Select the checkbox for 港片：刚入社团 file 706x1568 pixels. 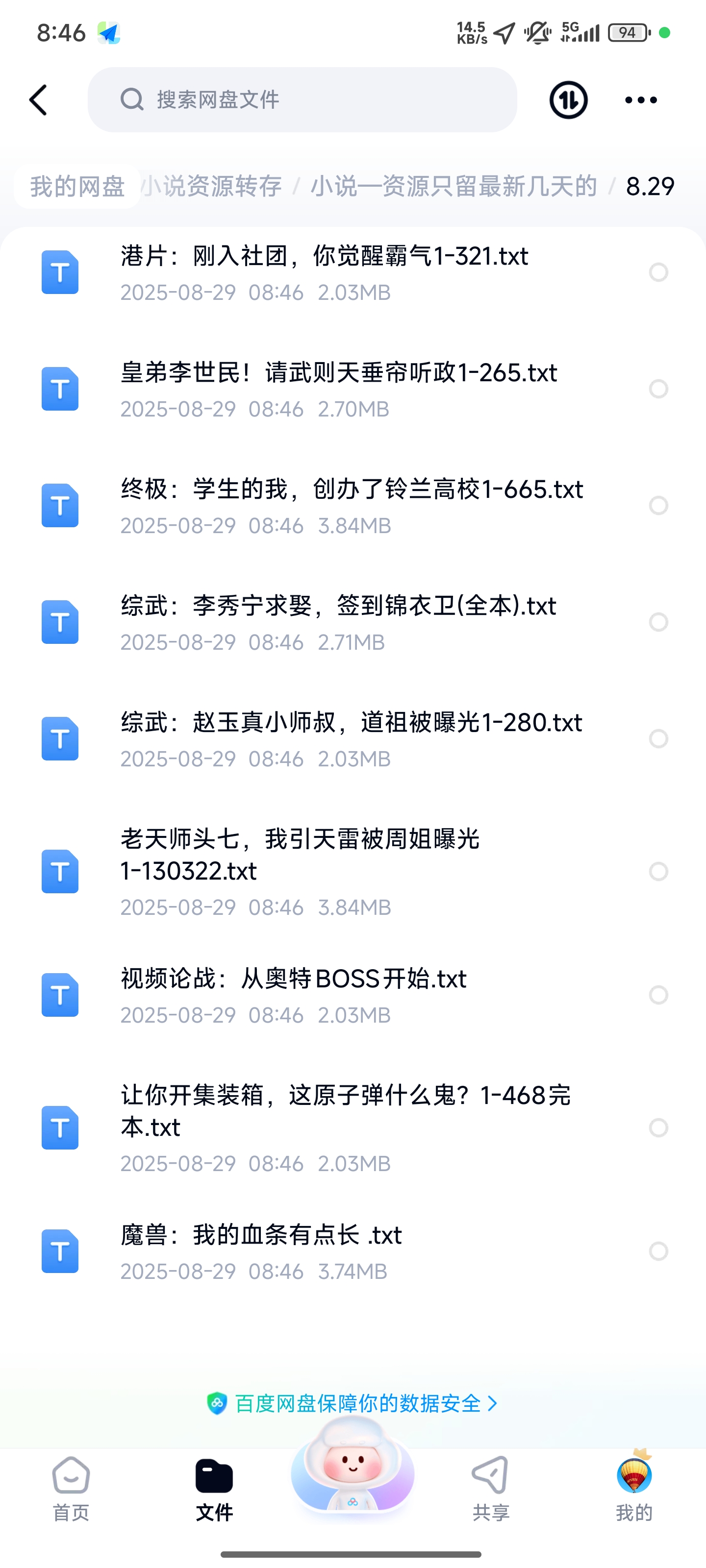(658, 273)
